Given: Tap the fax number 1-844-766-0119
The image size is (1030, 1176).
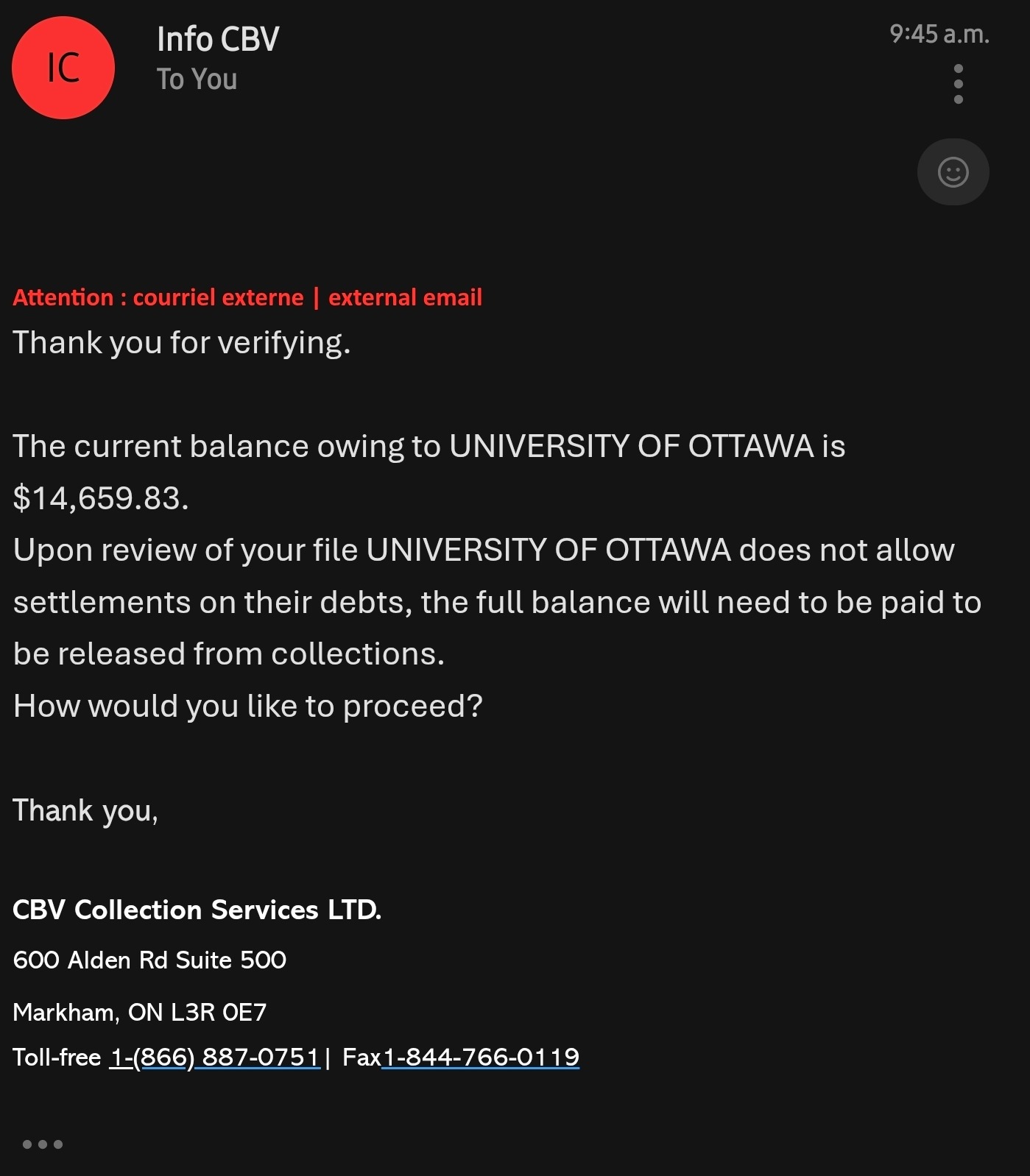Looking at the screenshot, I should click(481, 1058).
